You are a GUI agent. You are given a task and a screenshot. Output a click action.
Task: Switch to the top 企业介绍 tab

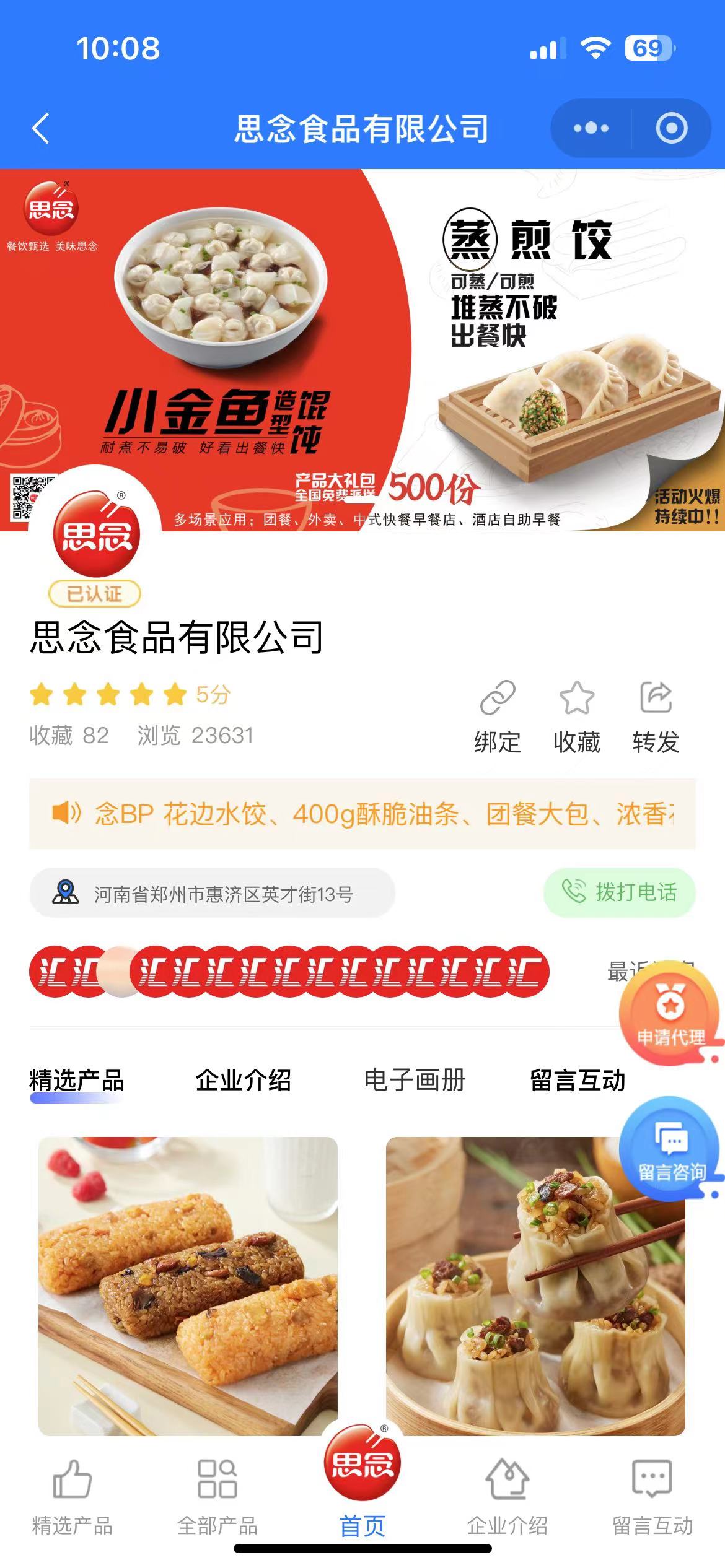(x=243, y=1081)
